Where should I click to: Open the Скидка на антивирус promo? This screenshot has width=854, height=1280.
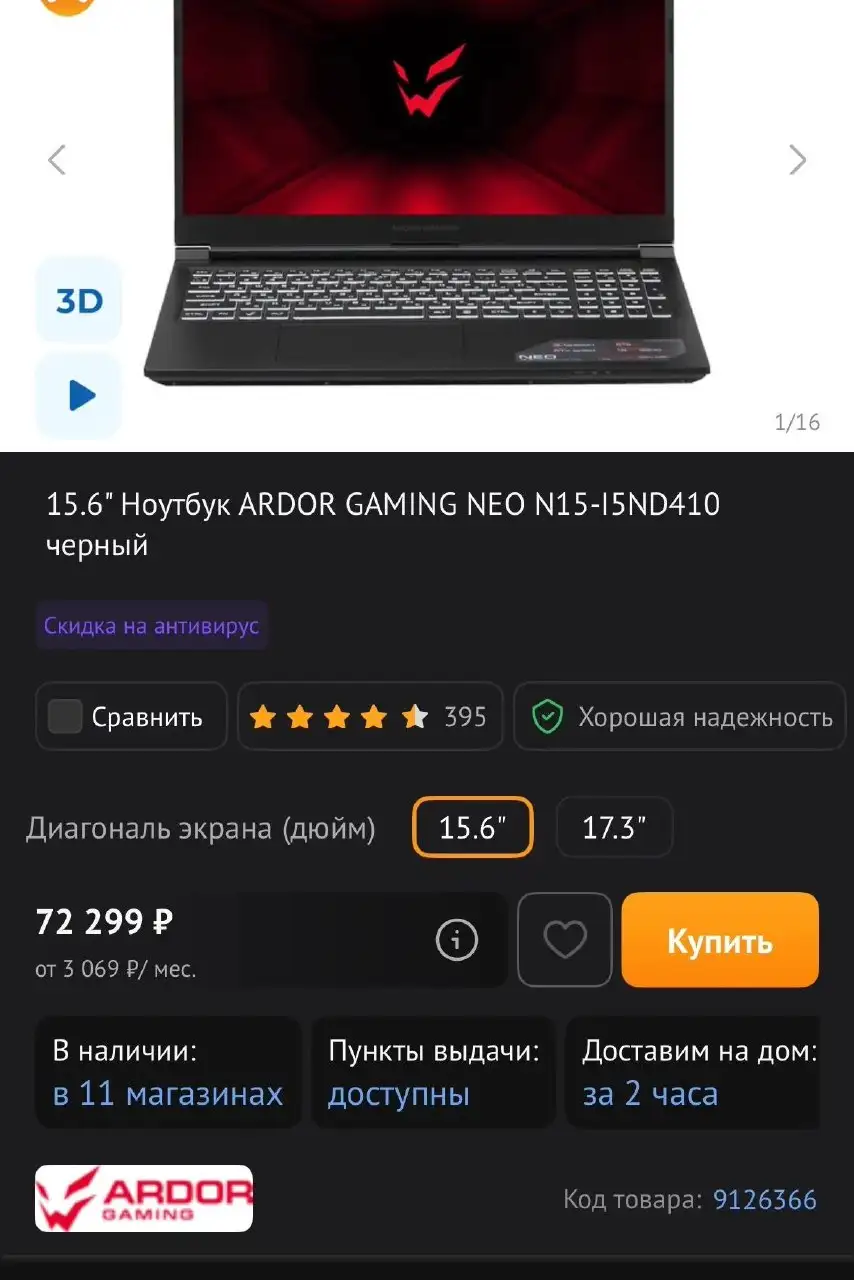coord(152,625)
